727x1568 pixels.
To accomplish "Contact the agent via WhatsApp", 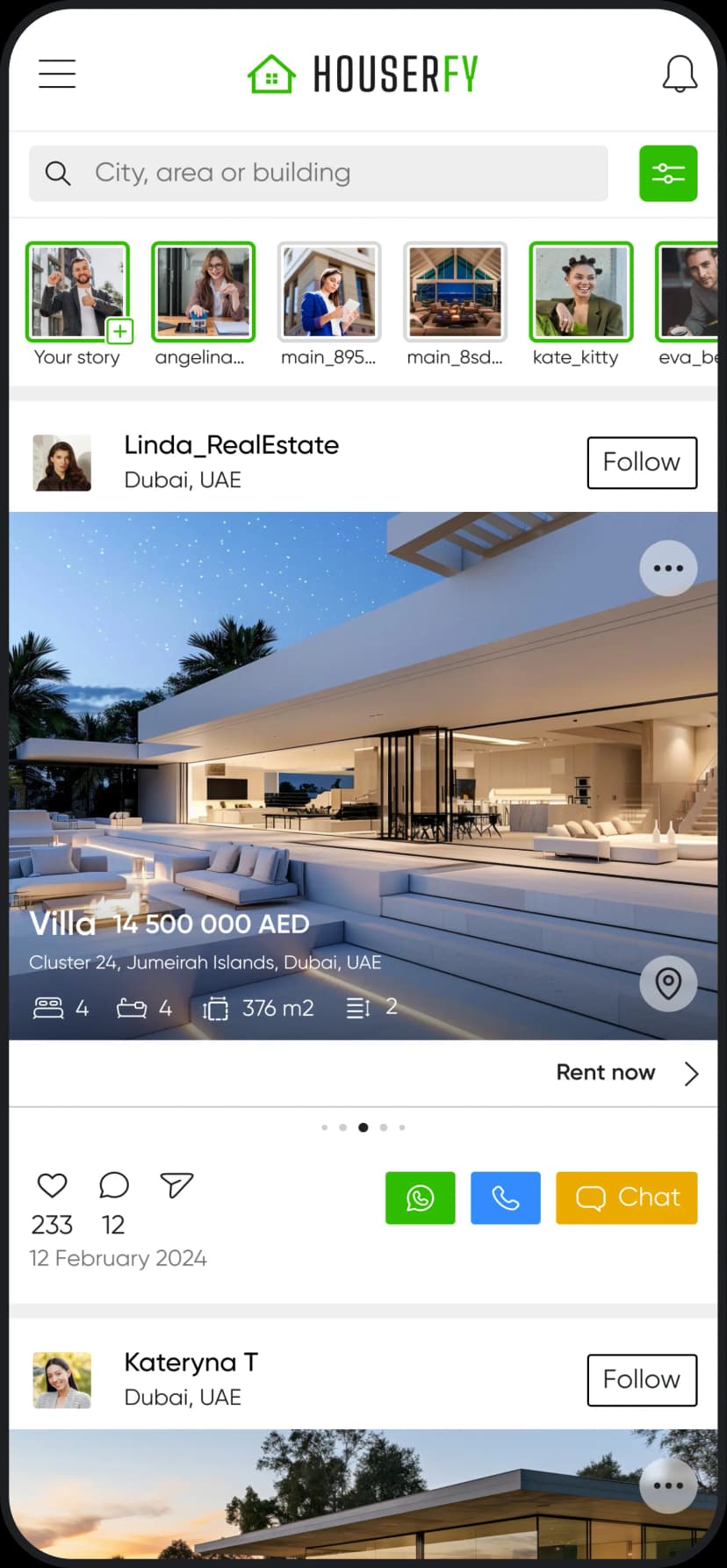I will (x=420, y=1198).
